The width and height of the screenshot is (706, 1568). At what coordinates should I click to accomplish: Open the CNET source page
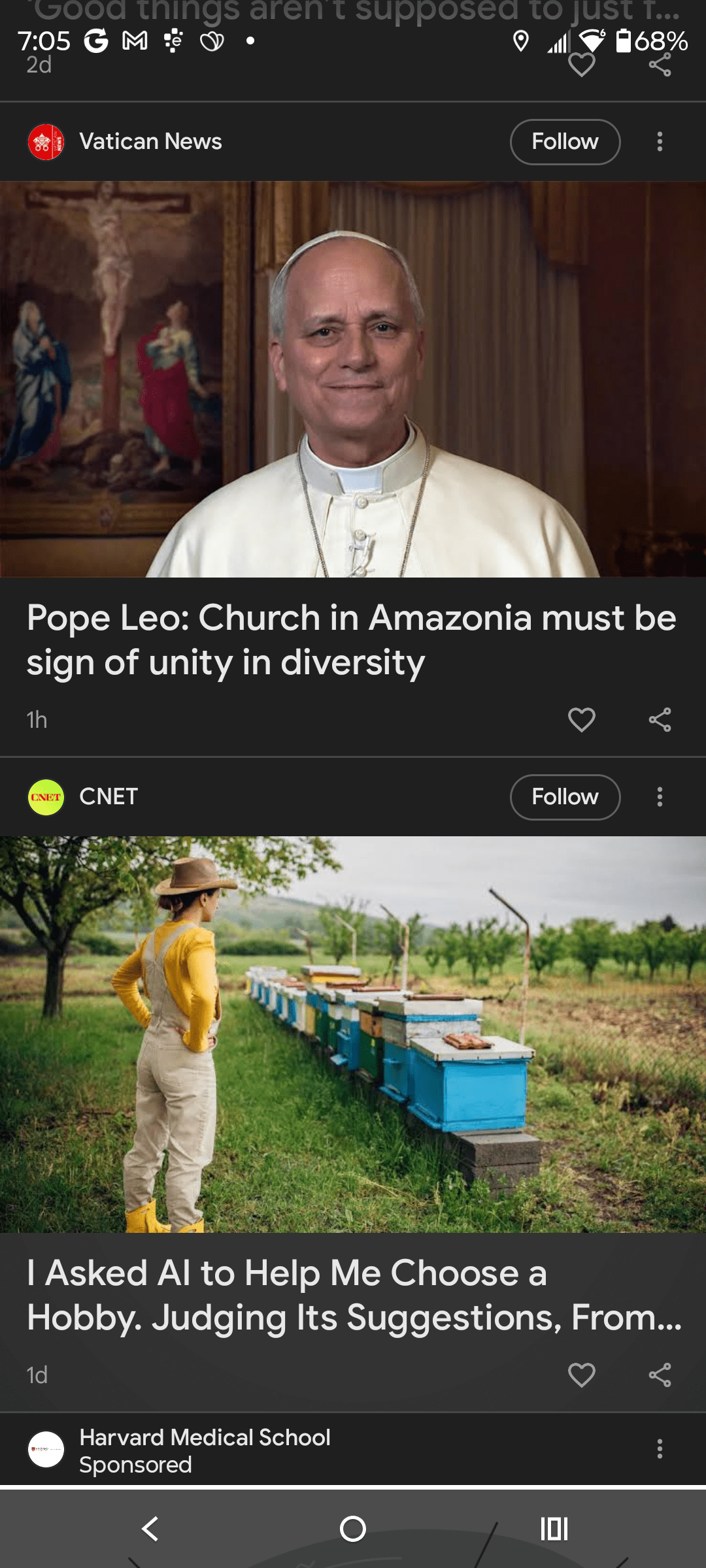[x=109, y=797]
